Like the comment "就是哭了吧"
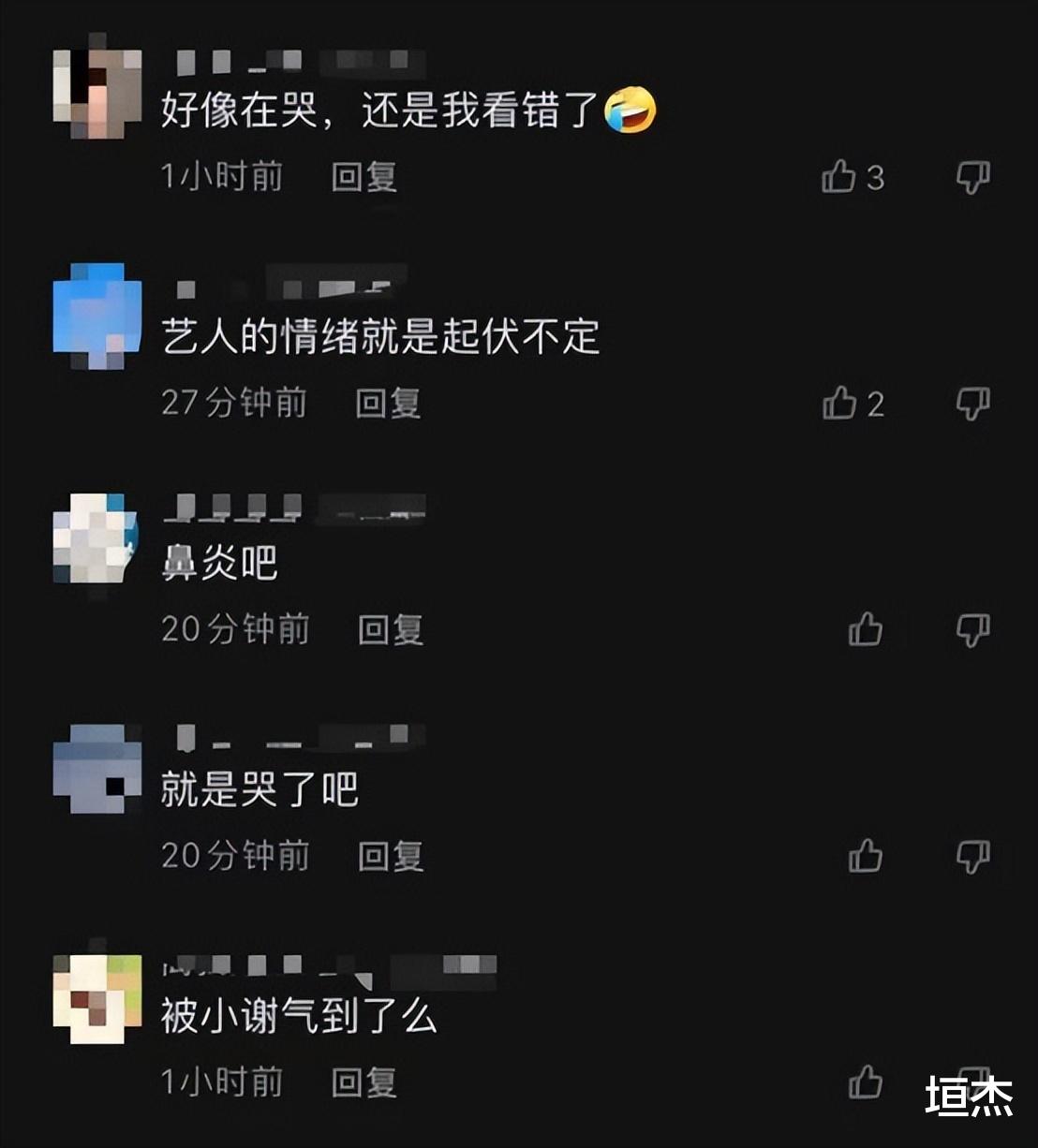The image size is (1038, 1148). 867,854
